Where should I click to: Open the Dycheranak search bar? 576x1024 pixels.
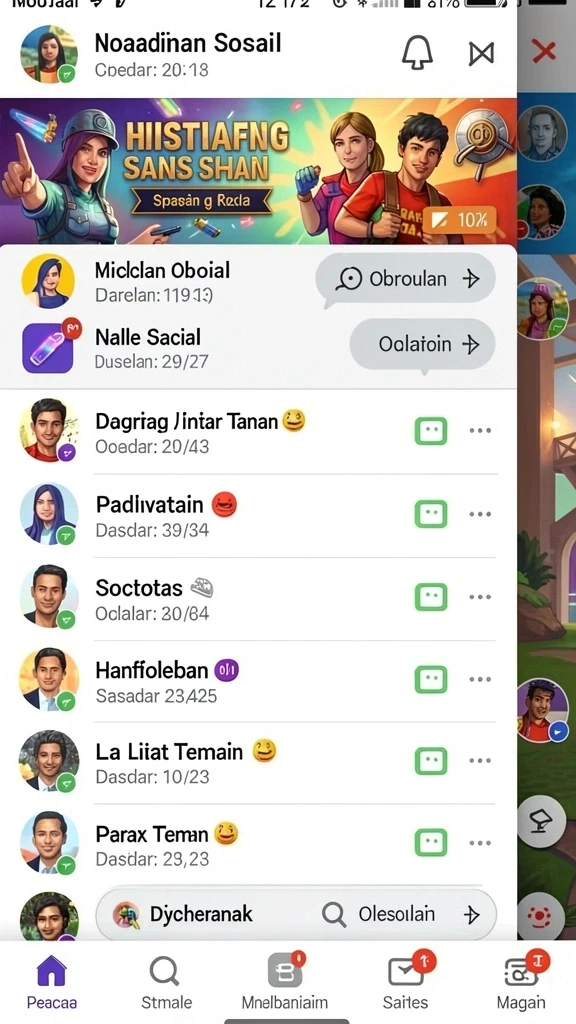(x=296, y=914)
